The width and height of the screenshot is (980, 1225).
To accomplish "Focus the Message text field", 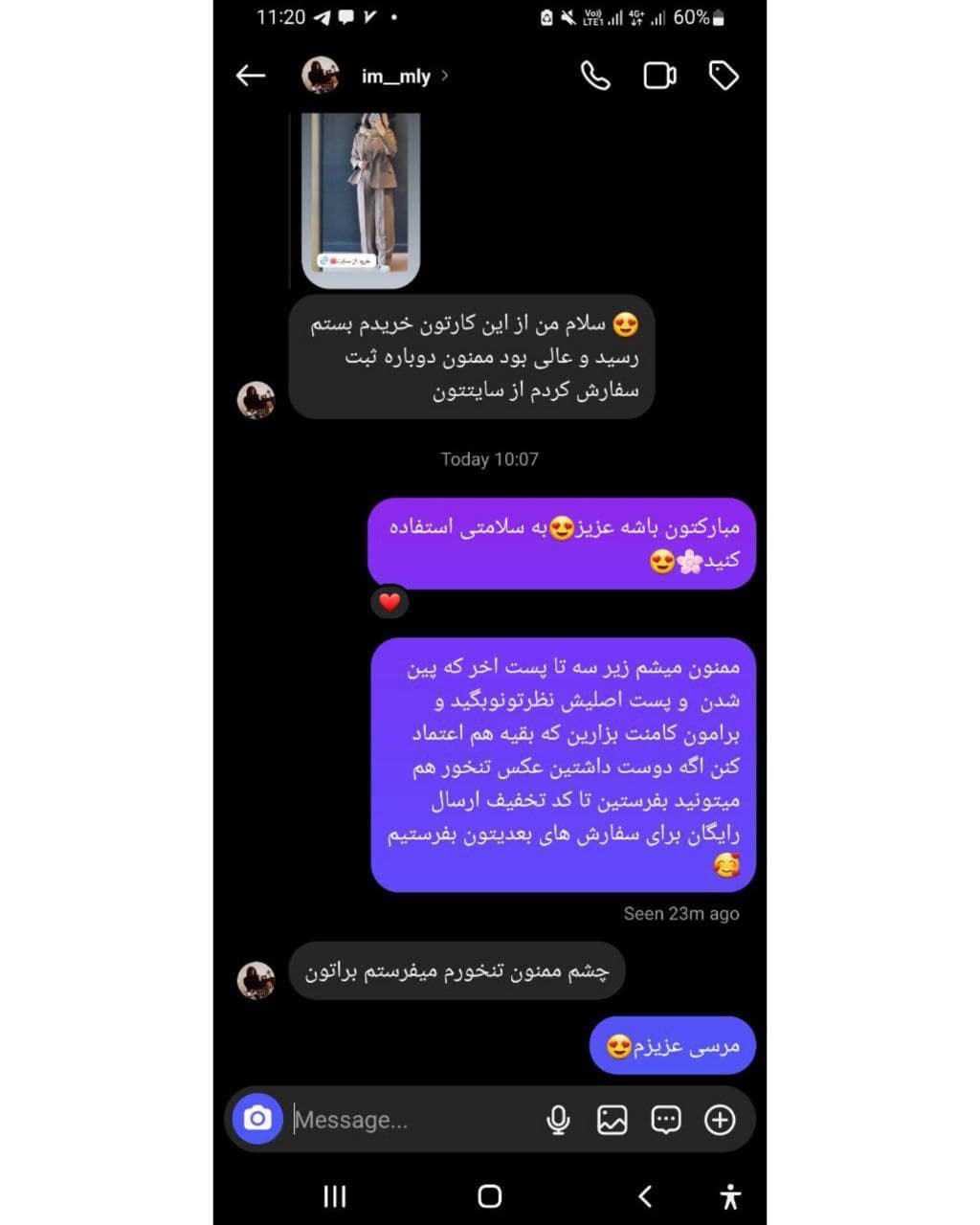I will (x=412, y=1120).
